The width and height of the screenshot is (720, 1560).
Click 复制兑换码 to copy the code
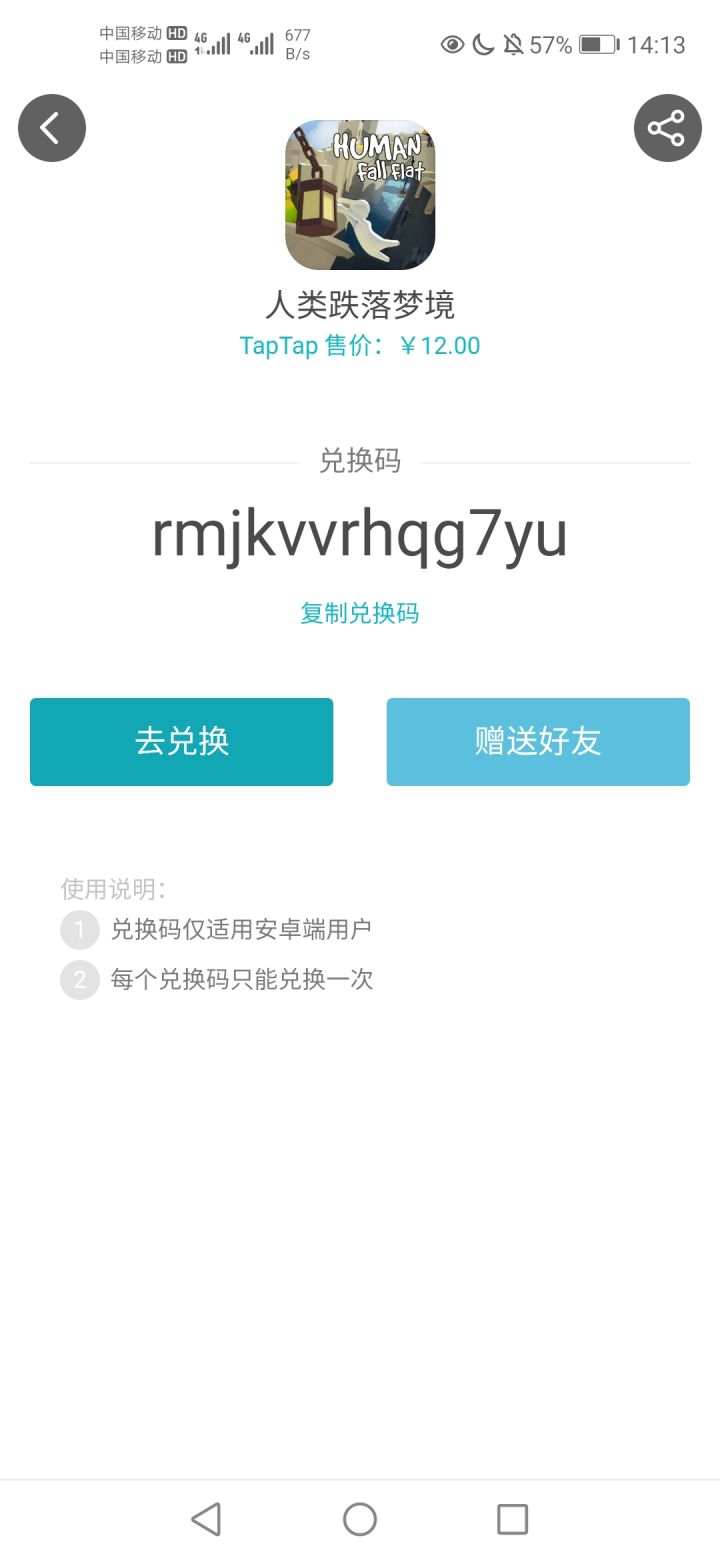360,612
